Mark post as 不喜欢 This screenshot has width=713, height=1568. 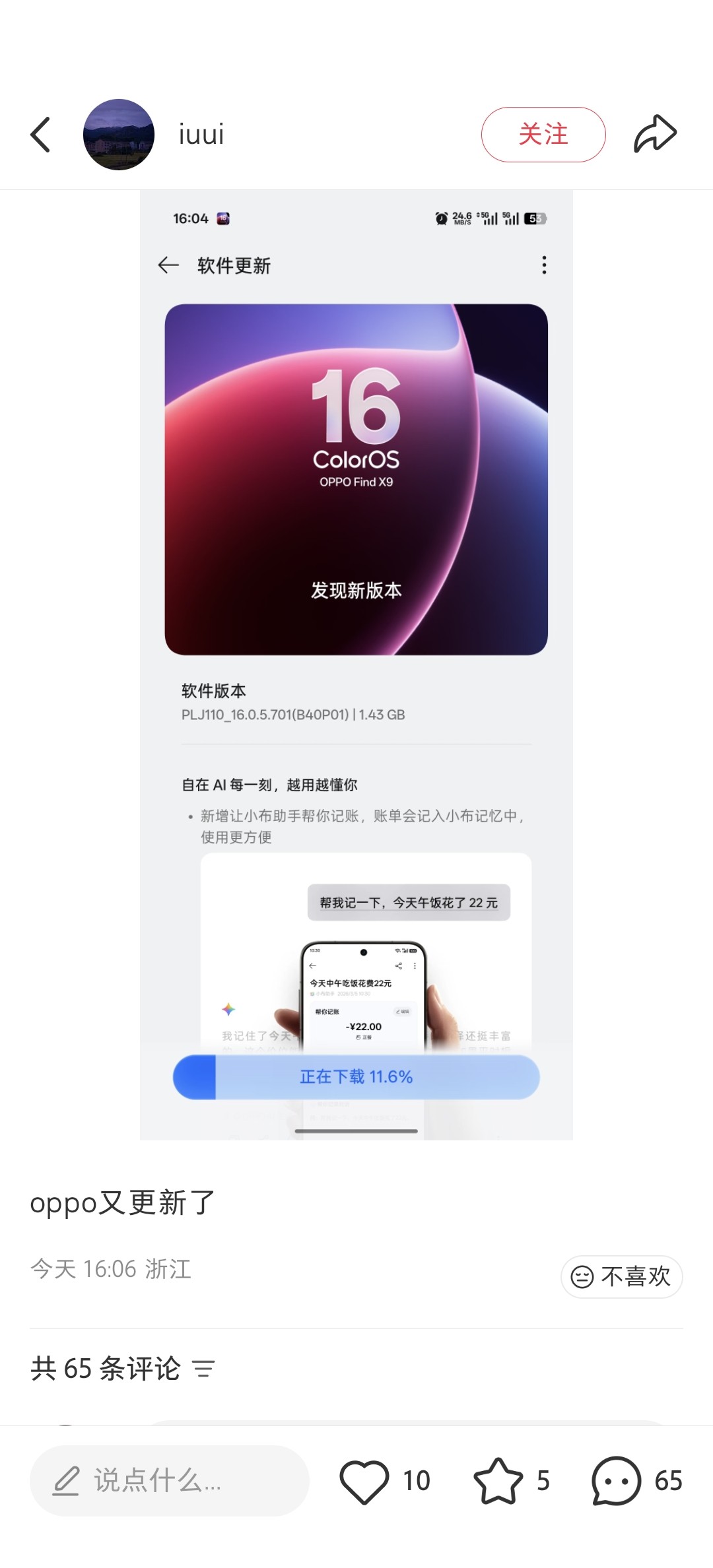[621, 1276]
